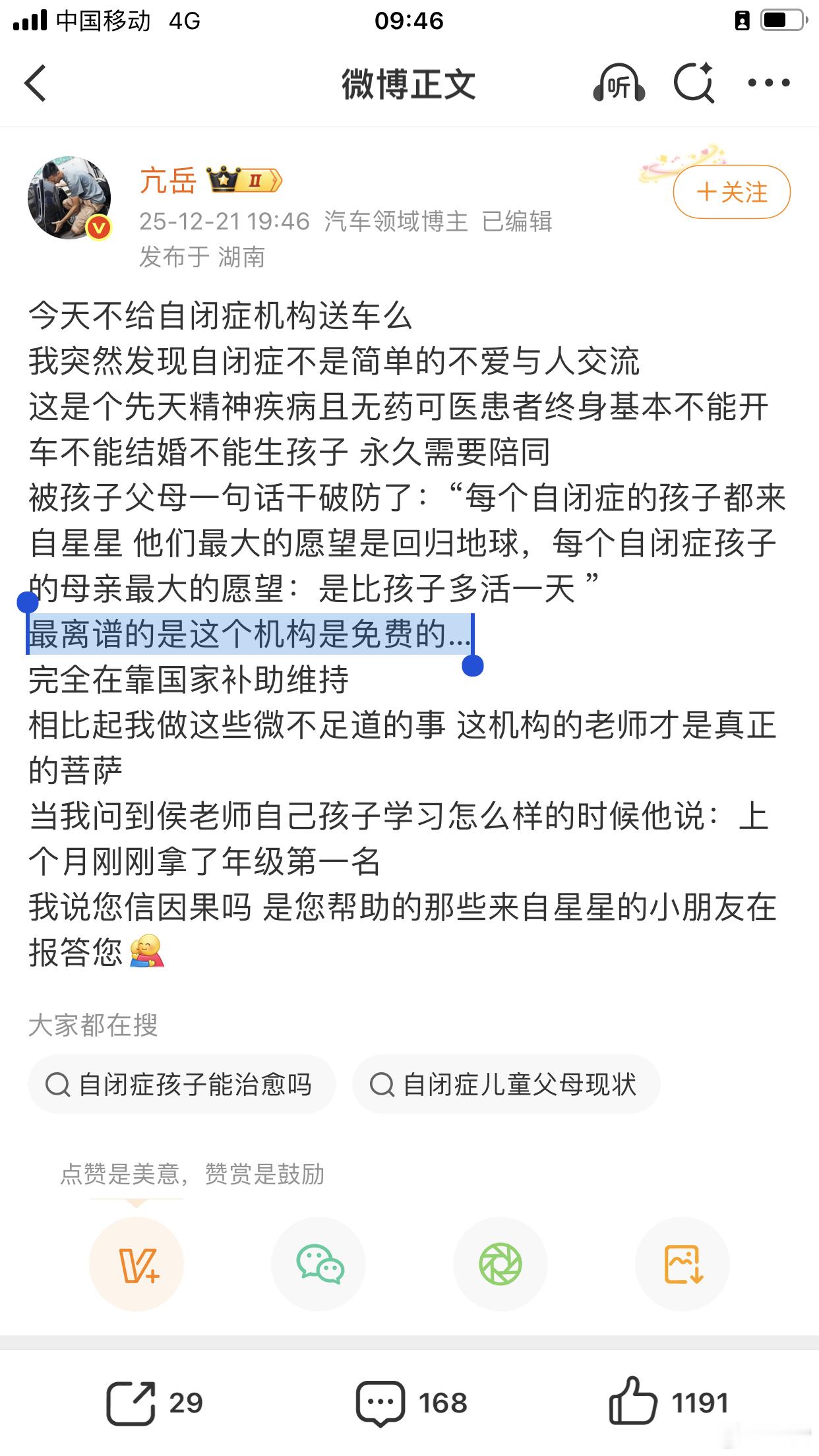819x1456 pixels.
Task: Share the post via the WeChat icon
Action: click(320, 1263)
